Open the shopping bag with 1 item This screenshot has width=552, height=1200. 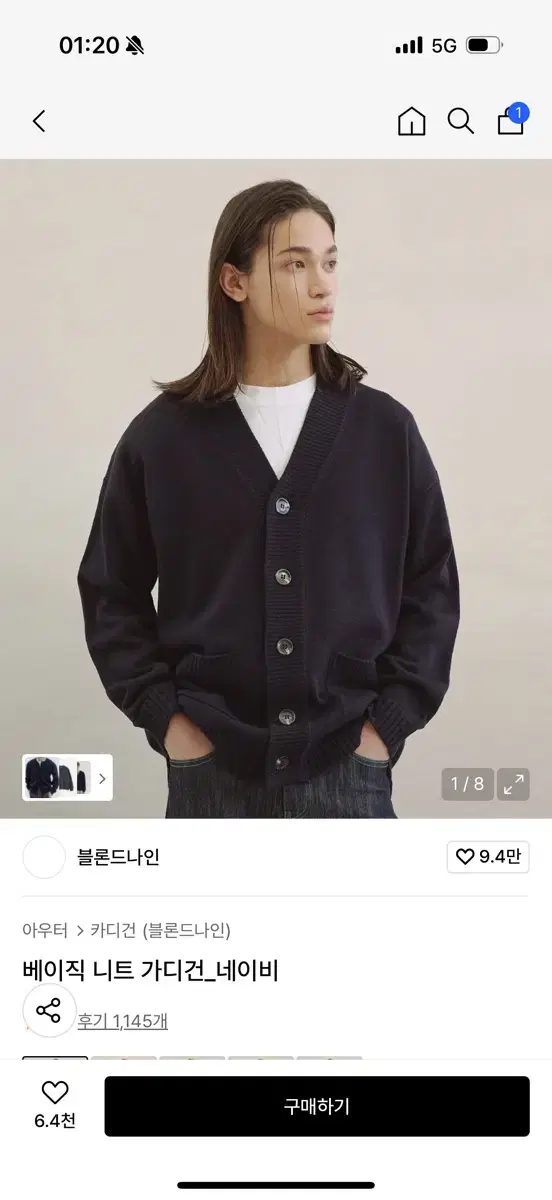512,120
